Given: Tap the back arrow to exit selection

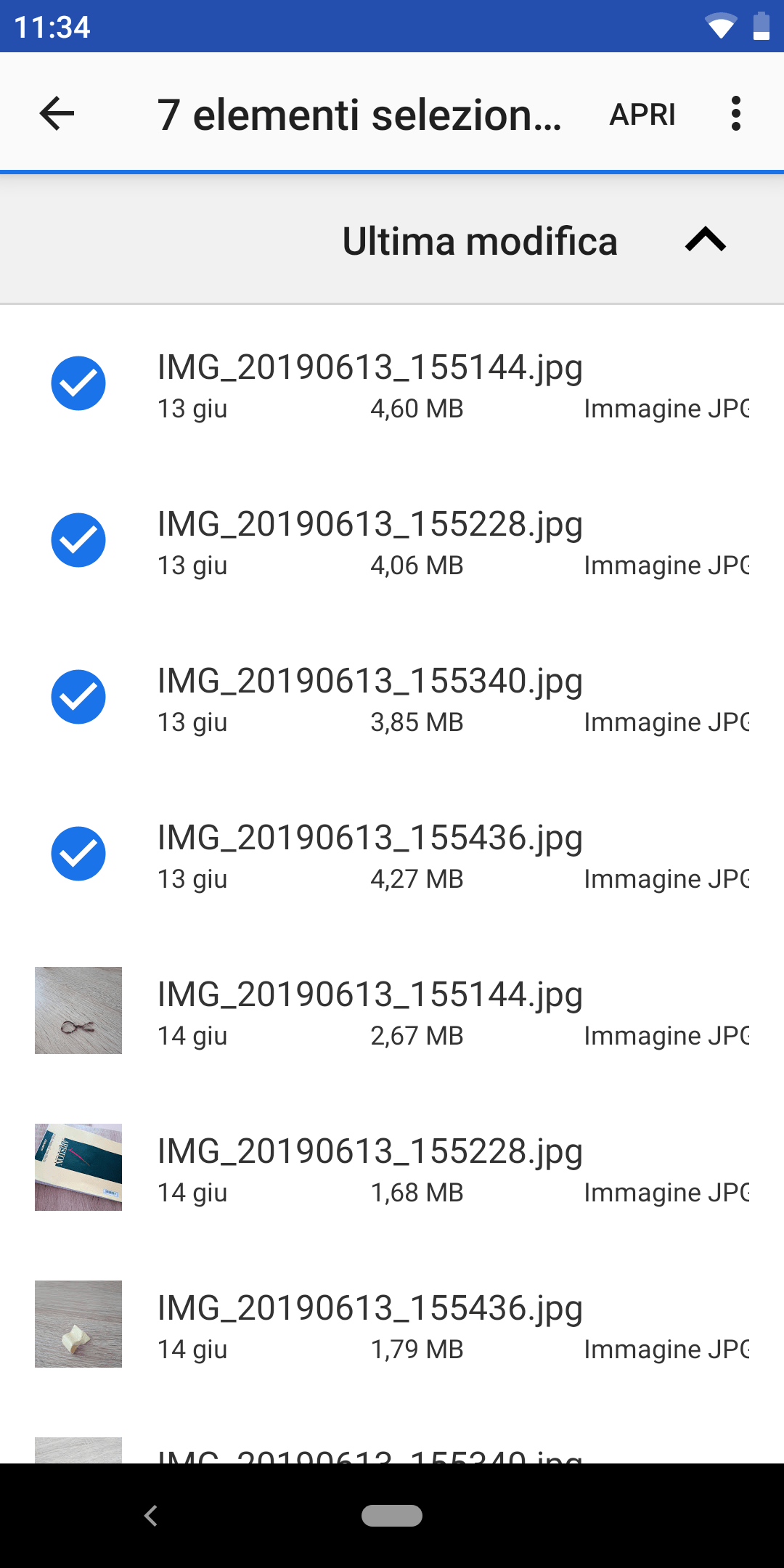Looking at the screenshot, I should (x=57, y=114).
